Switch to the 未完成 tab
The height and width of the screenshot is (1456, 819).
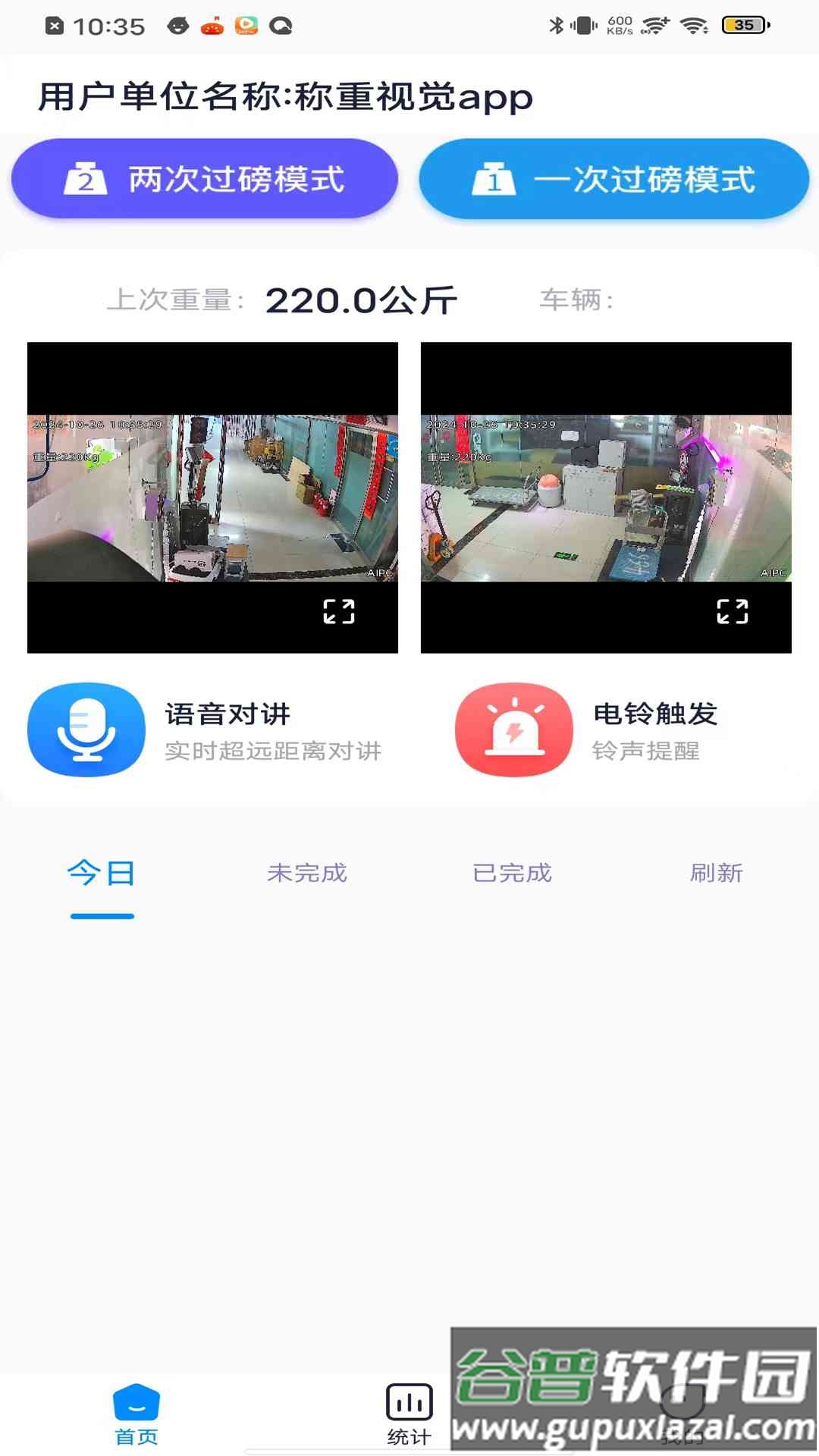pos(307,874)
